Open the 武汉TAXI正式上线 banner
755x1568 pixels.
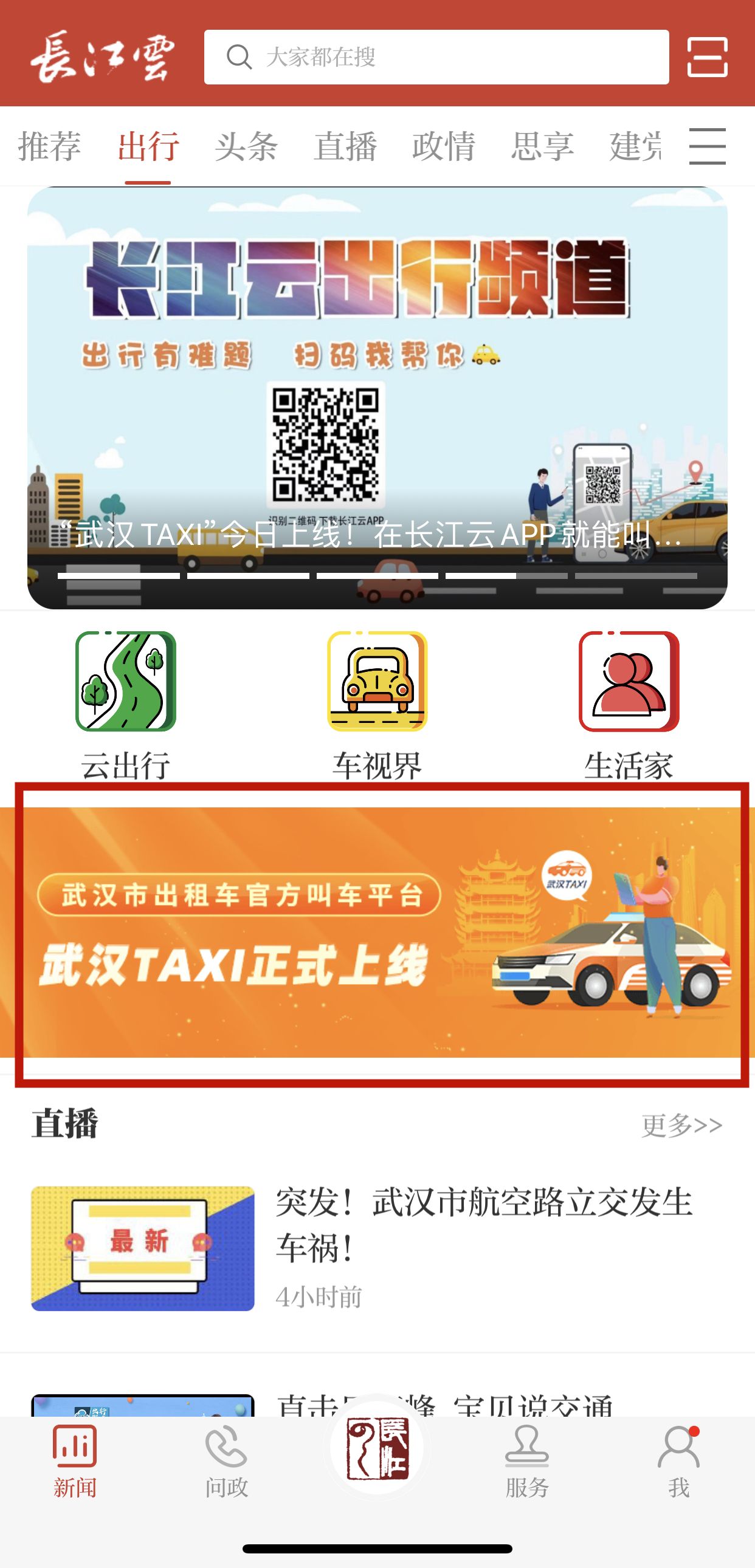pos(377,931)
